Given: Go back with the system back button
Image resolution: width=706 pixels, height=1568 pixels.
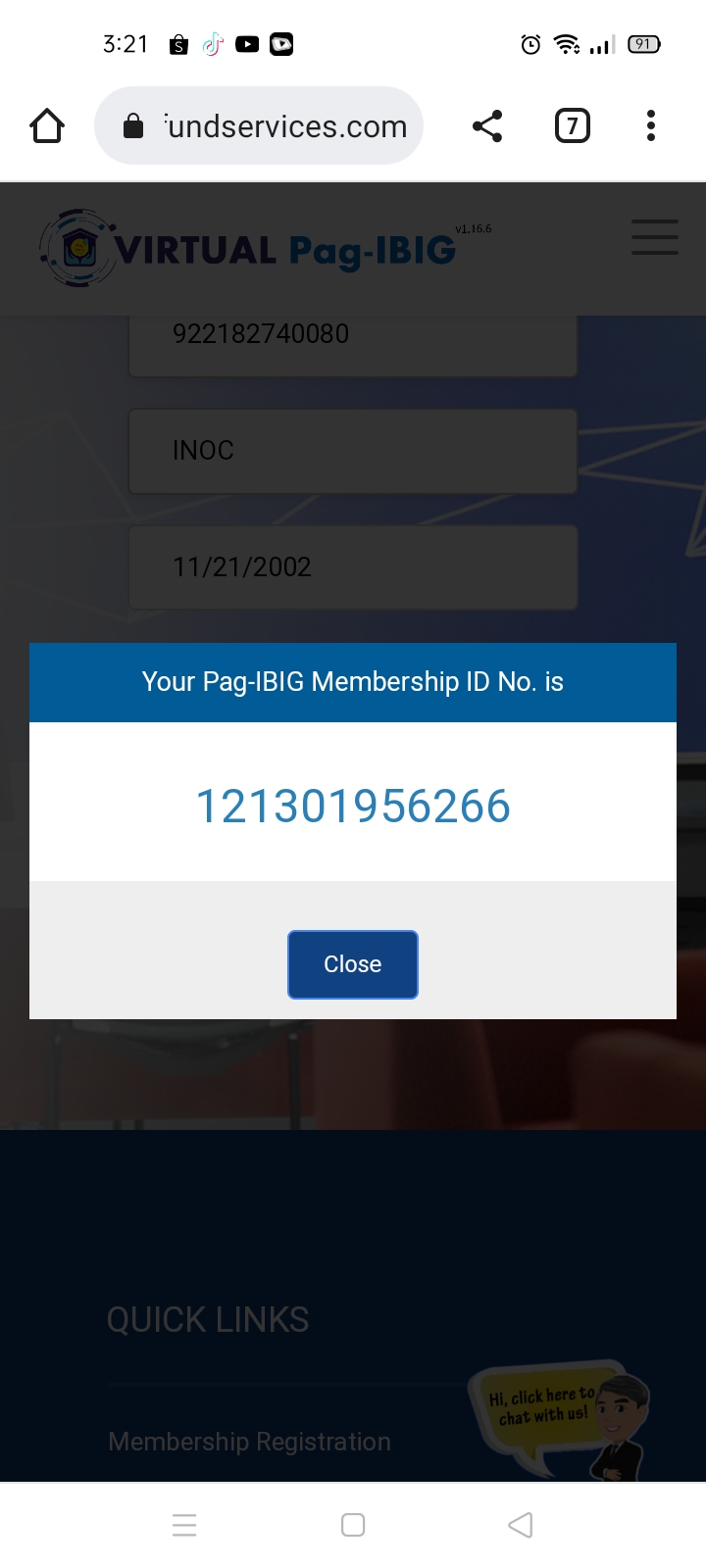Looking at the screenshot, I should point(521,1525).
